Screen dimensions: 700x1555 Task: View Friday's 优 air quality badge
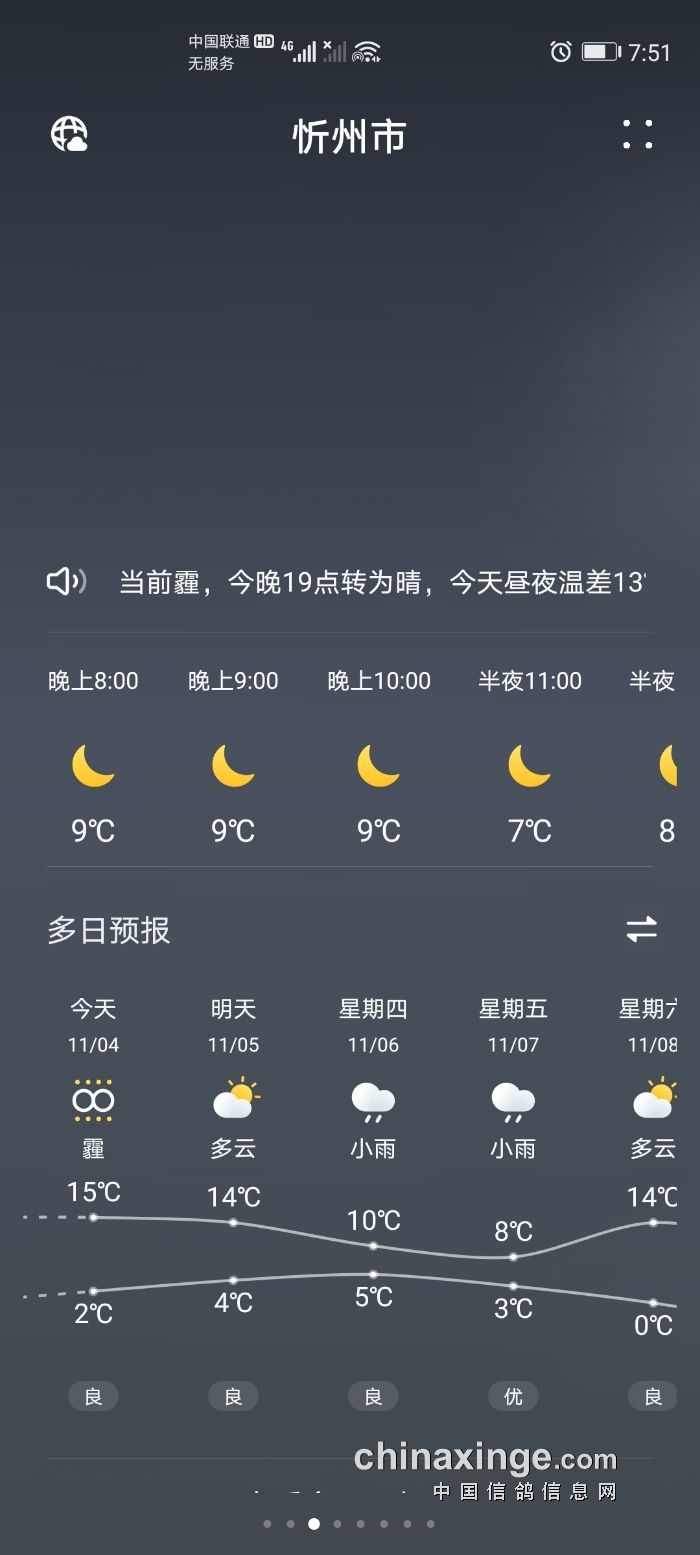(x=513, y=1396)
